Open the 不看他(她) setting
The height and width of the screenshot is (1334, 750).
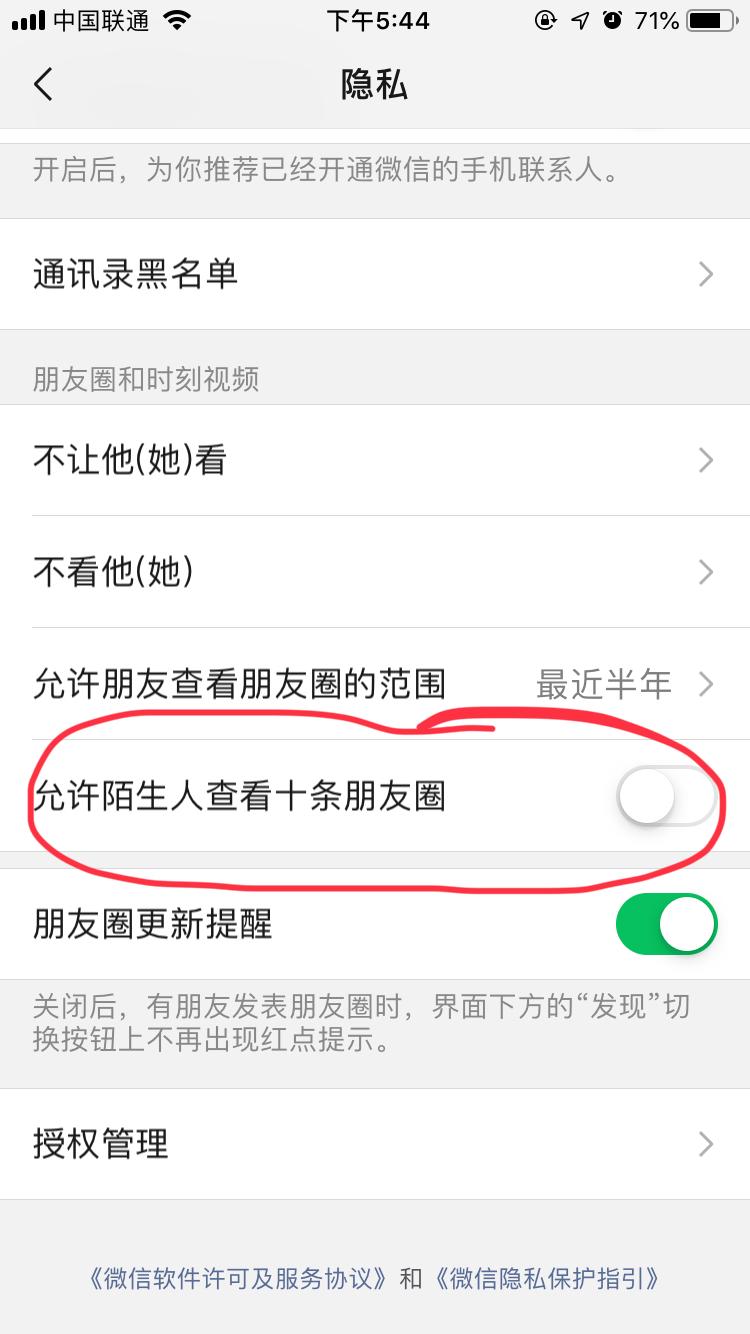375,572
